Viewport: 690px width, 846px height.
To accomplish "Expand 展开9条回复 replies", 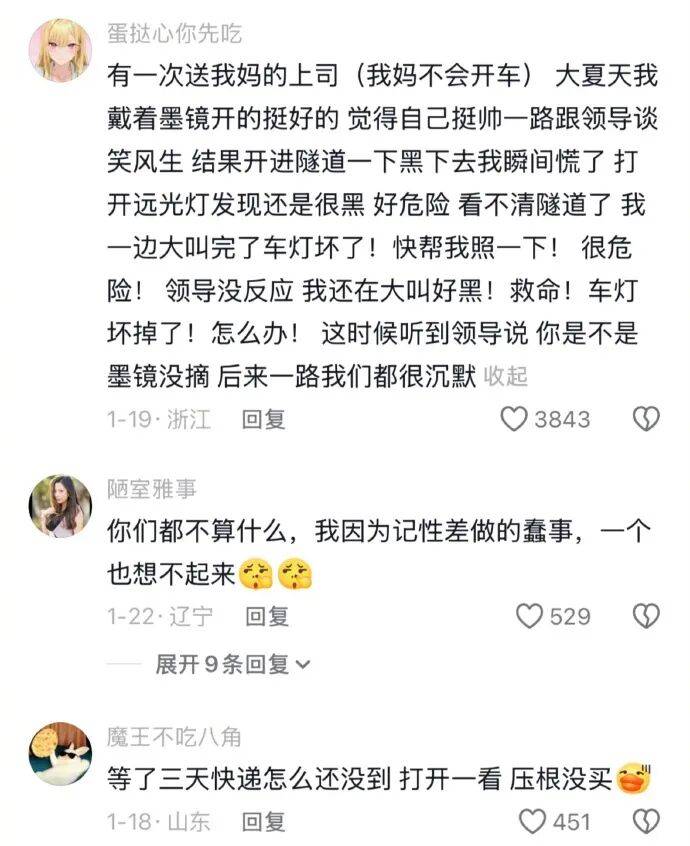I will click(232, 664).
